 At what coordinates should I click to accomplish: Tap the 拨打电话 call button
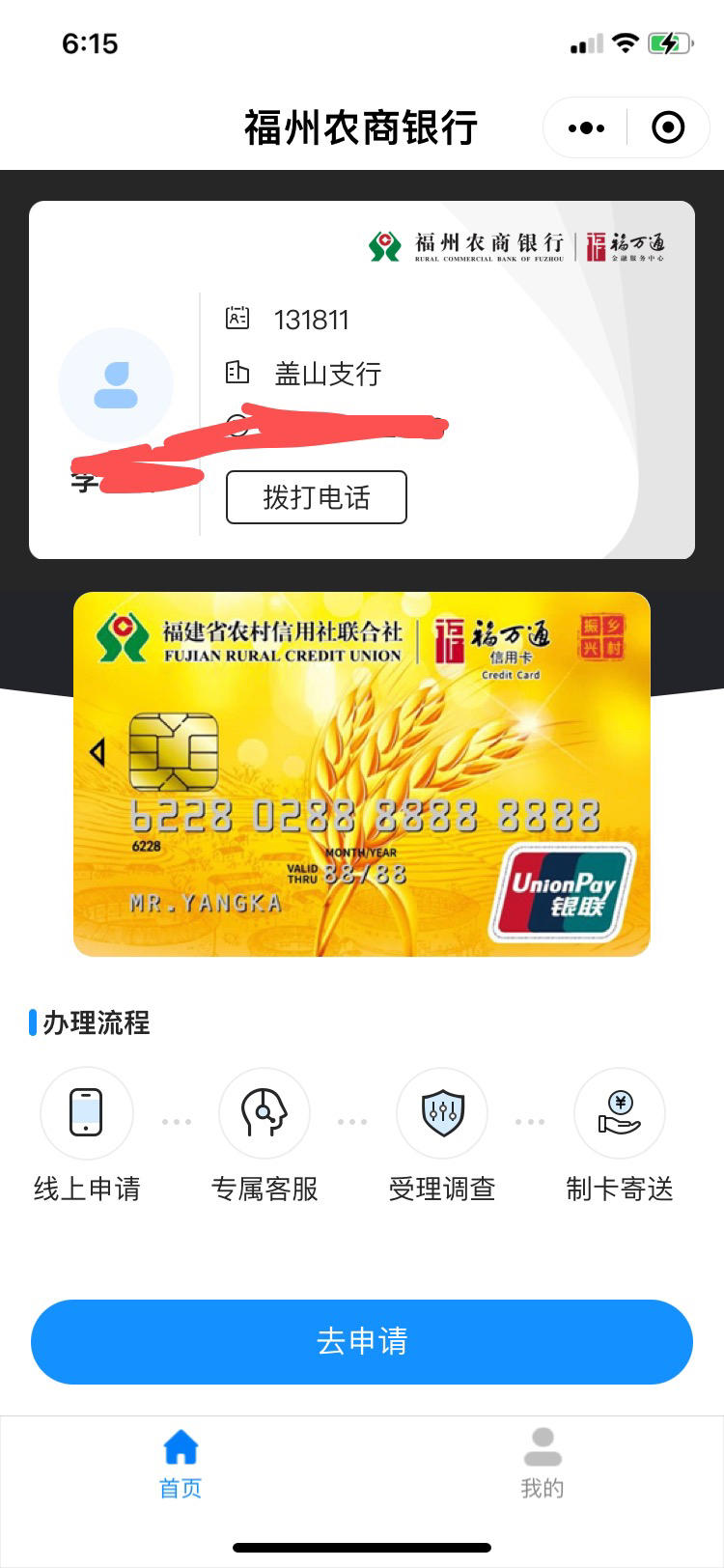[x=317, y=496]
